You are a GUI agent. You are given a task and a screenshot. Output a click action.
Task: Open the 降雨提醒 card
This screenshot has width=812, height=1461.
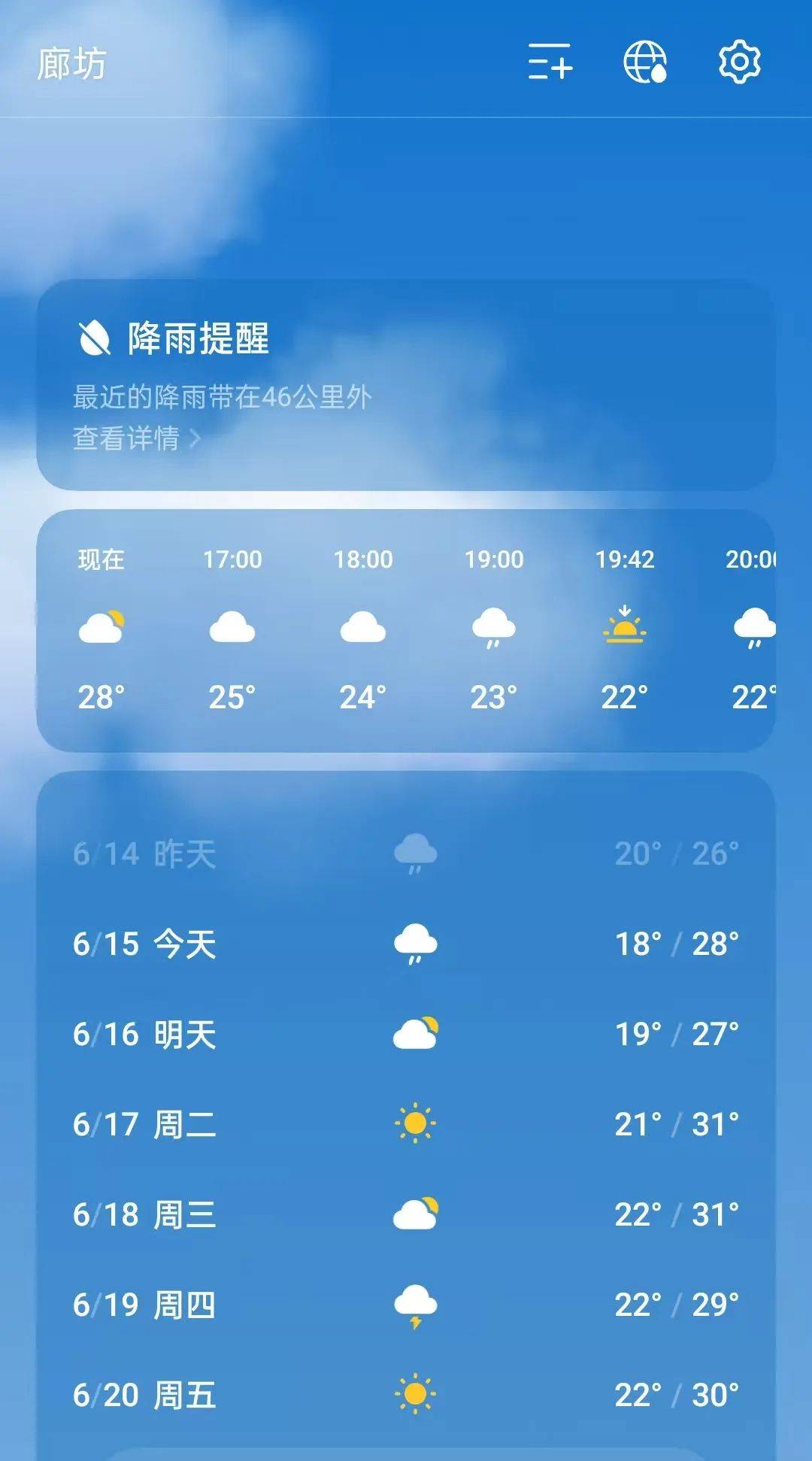pos(406,385)
